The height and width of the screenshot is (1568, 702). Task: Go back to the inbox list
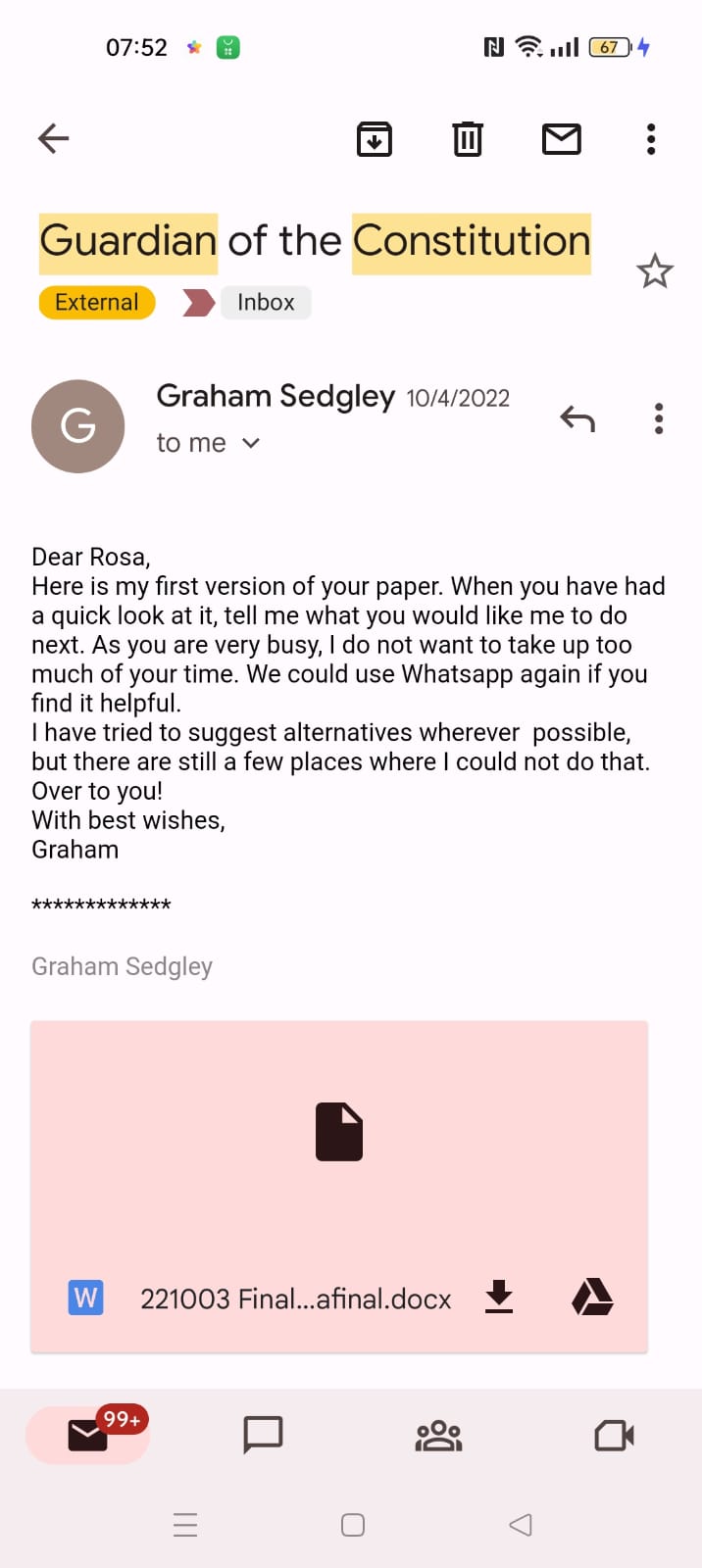point(54,138)
